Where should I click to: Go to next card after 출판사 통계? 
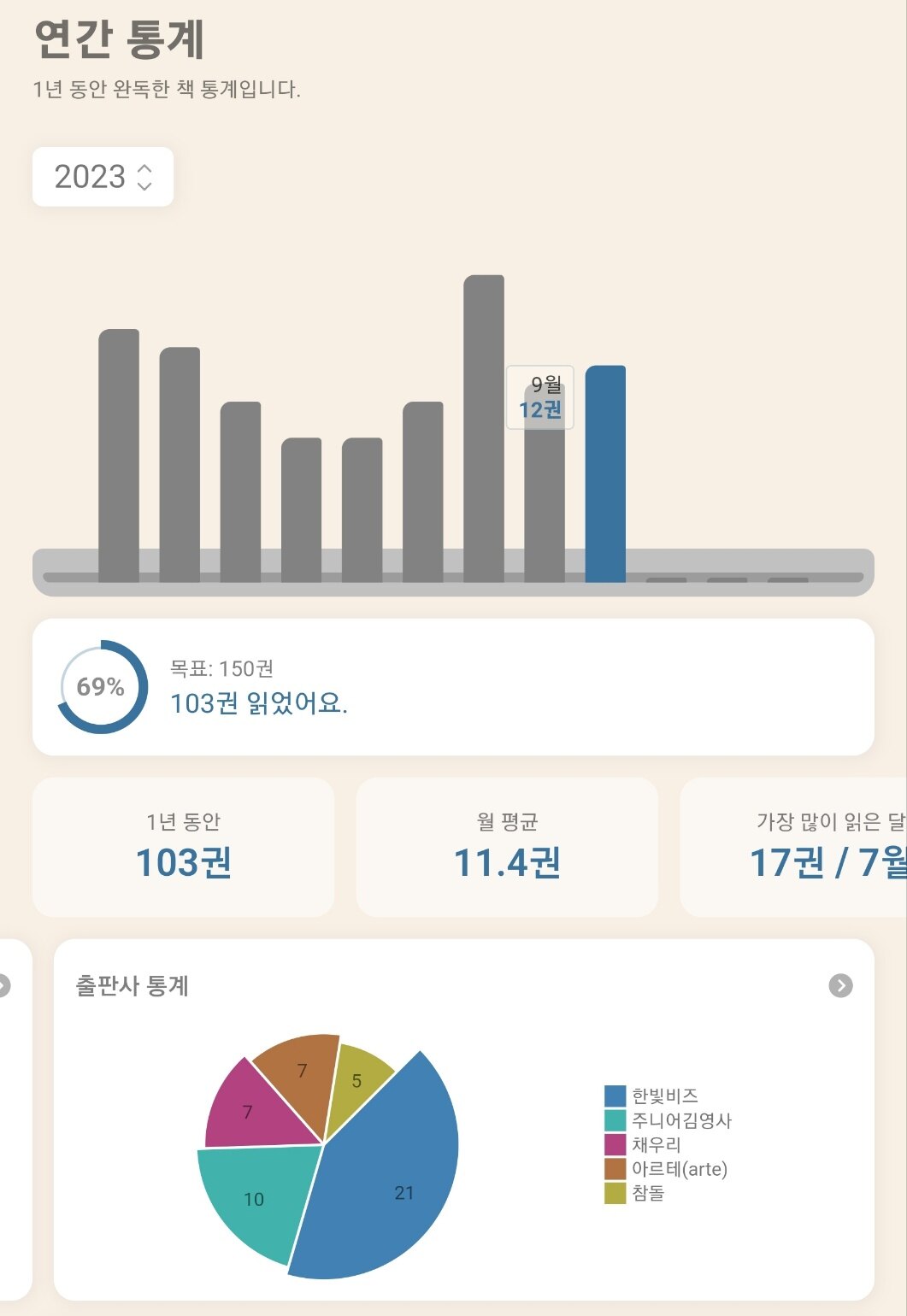coord(840,985)
